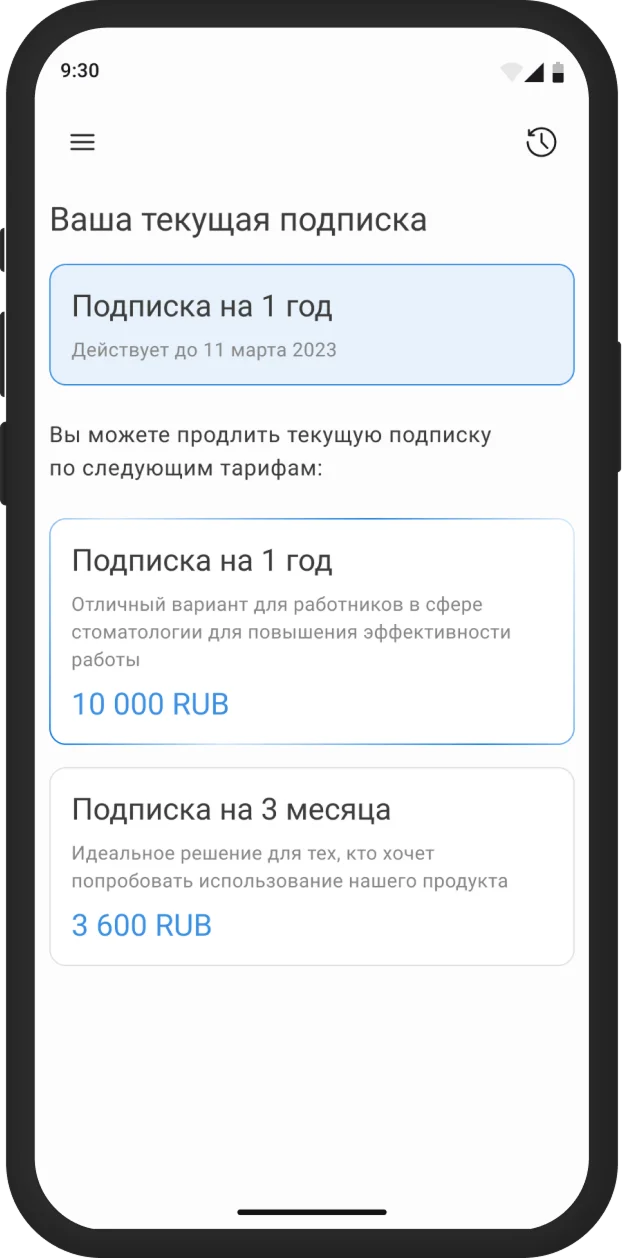This screenshot has width=624, height=1258.
Task: Open the hamburger drawer menu
Action: [82, 142]
